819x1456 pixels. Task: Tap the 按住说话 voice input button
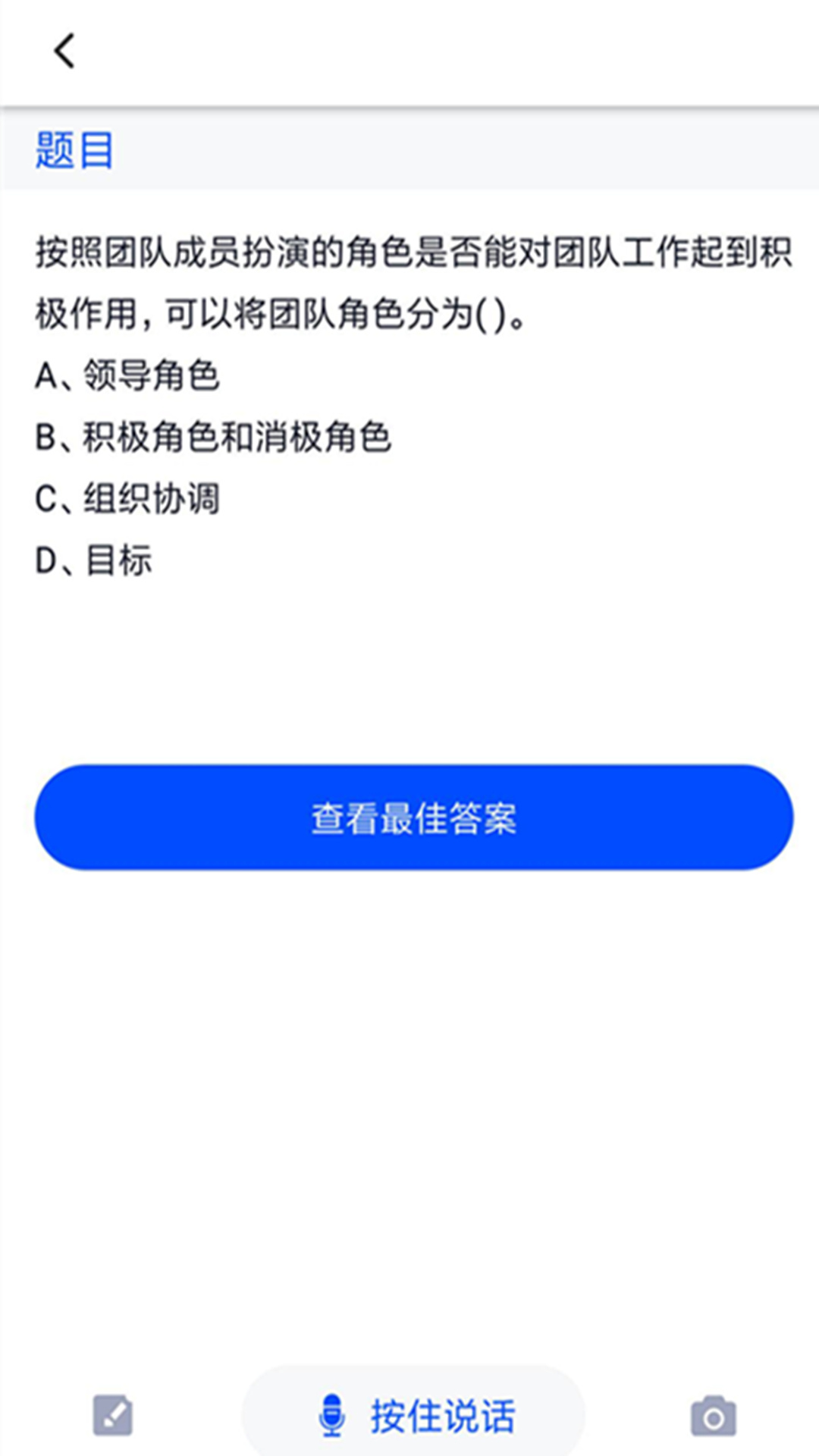[x=414, y=1415]
